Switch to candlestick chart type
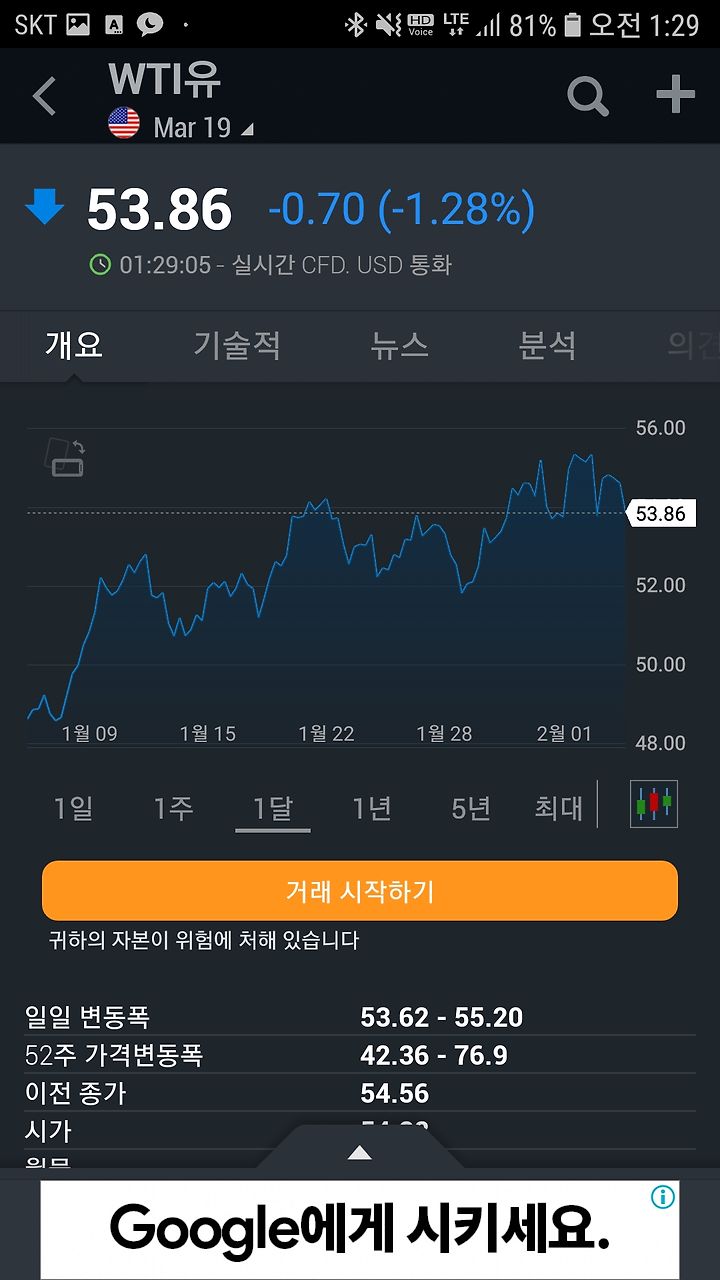720x1280 pixels. pyautogui.click(x=654, y=804)
